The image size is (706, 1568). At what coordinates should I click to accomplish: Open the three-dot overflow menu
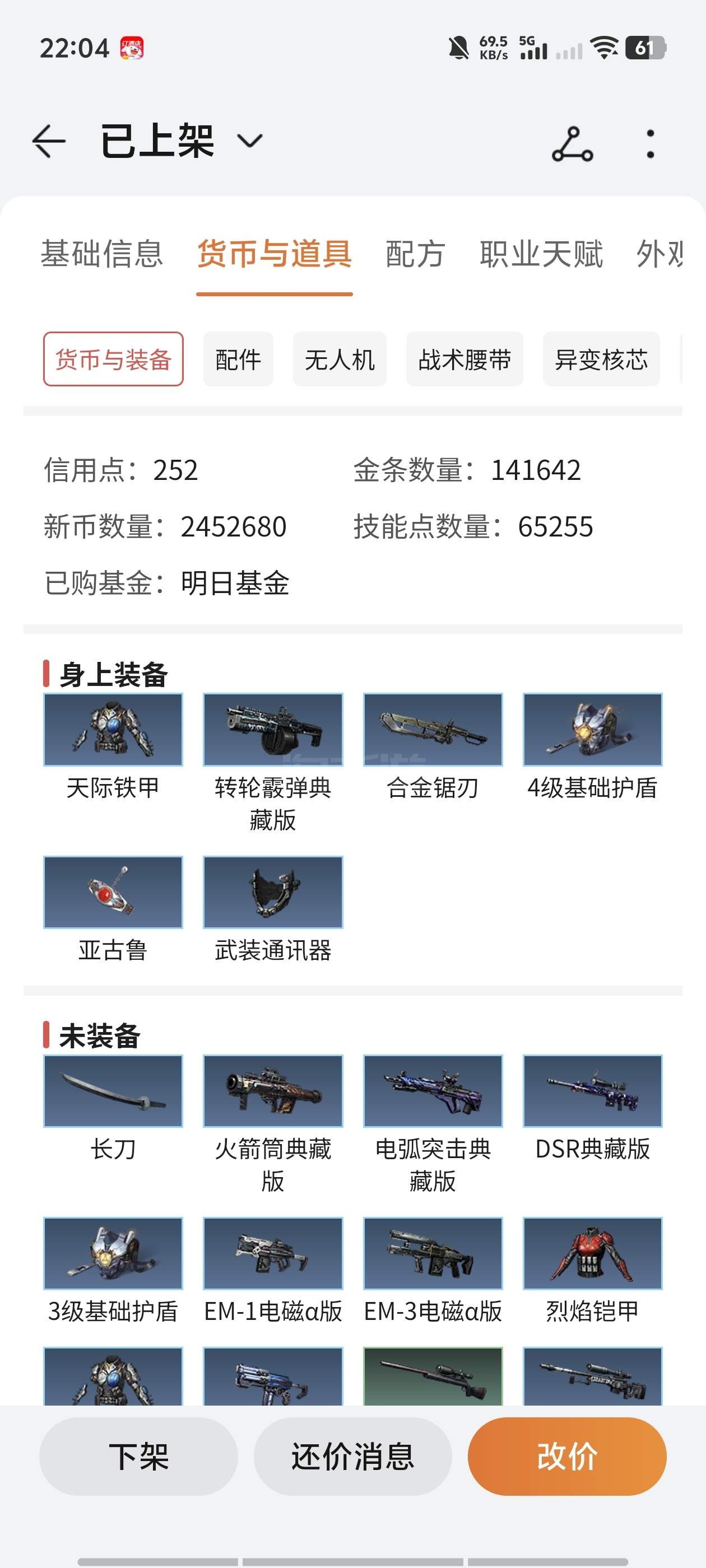pyautogui.click(x=650, y=144)
